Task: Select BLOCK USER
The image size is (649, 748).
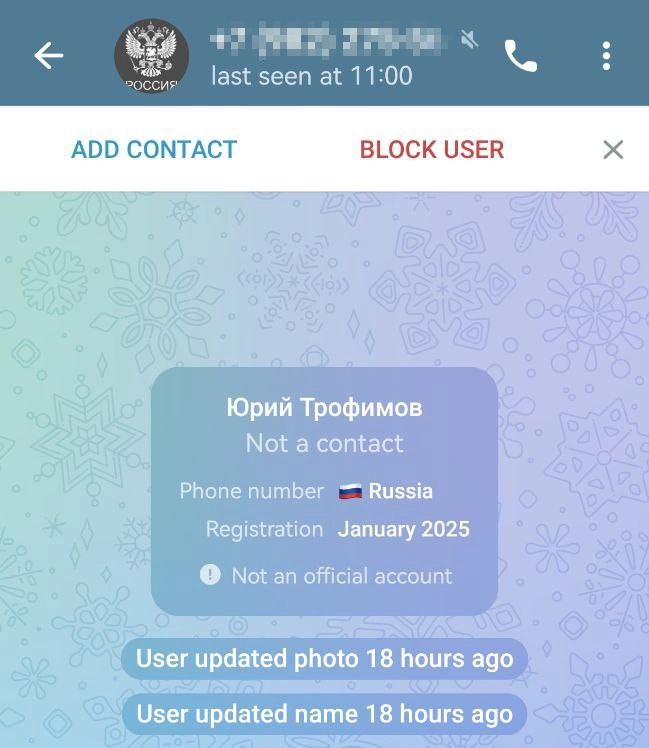Action: pos(432,150)
